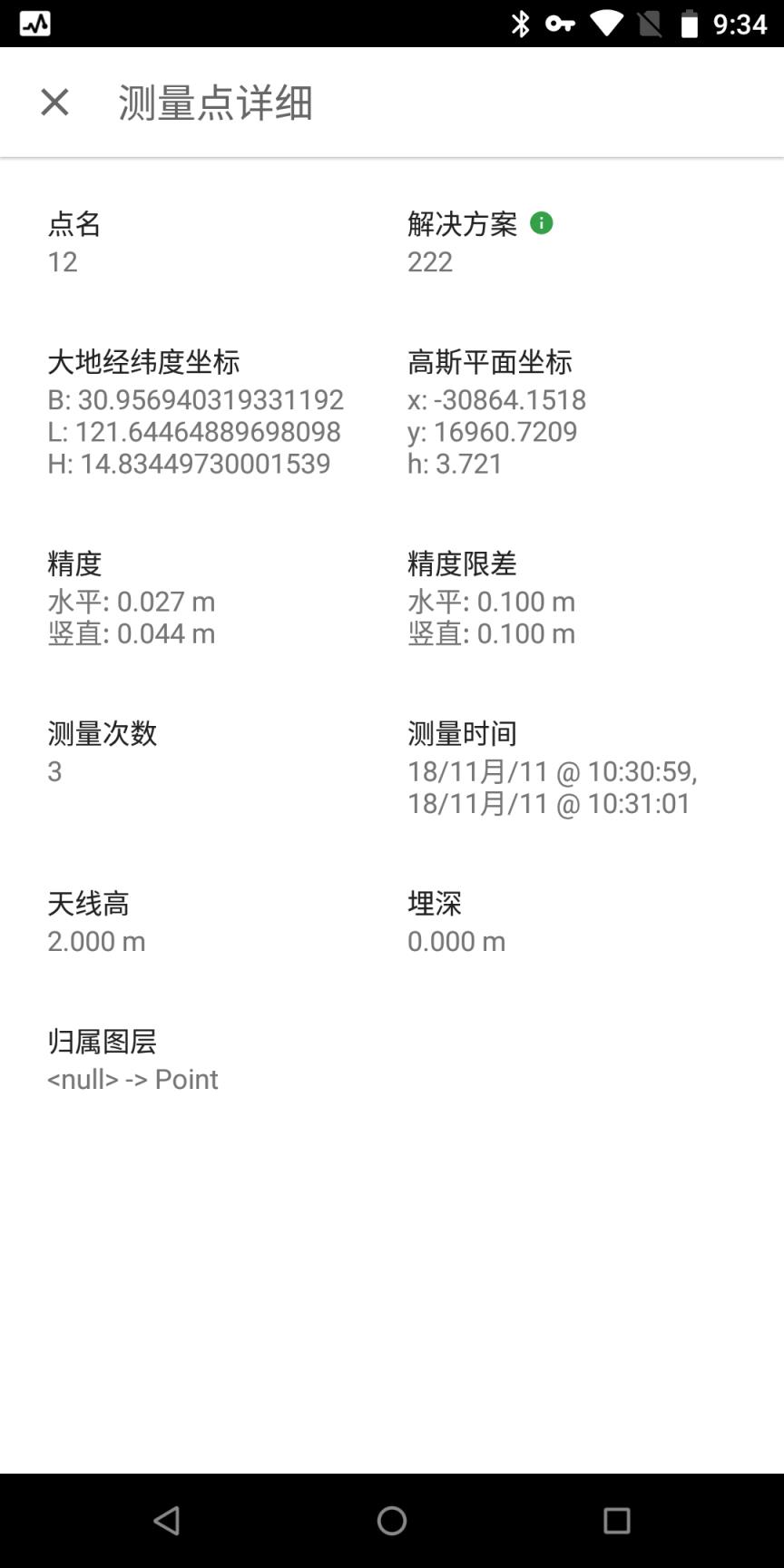Close the 测量点详细 detail screen
The image size is (784, 1568).
[x=54, y=102]
